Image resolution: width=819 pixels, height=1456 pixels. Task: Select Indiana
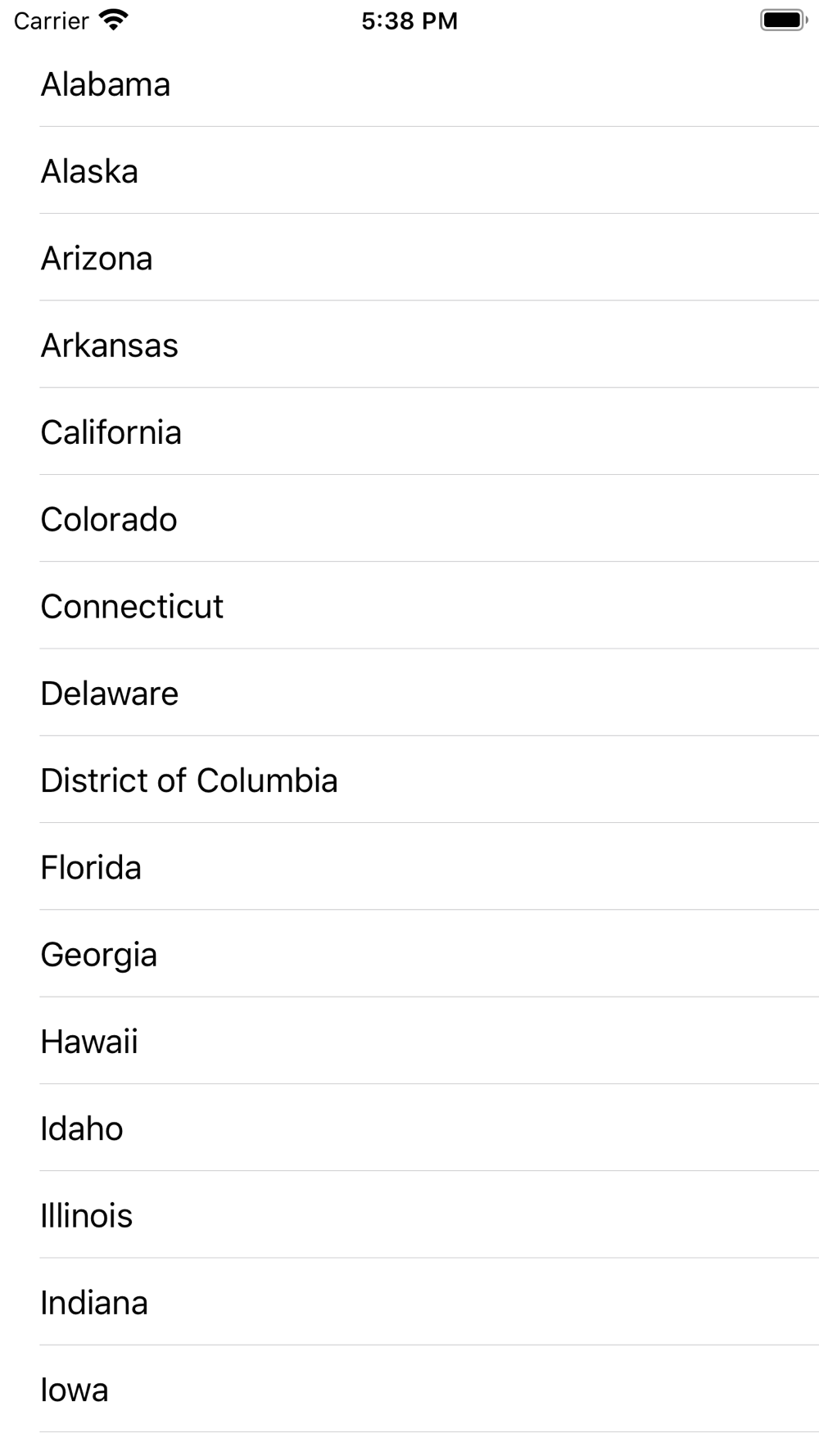click(409, 1302)
